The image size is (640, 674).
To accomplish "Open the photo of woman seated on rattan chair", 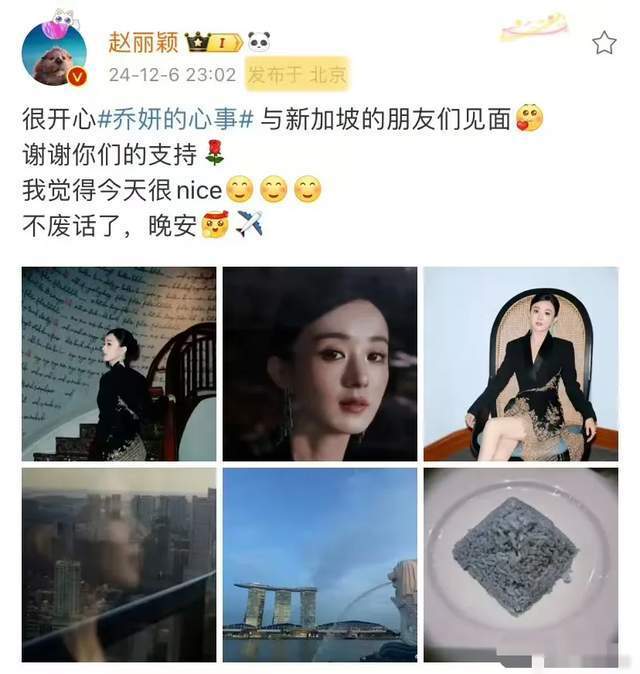I will click(x=520, y=363).
